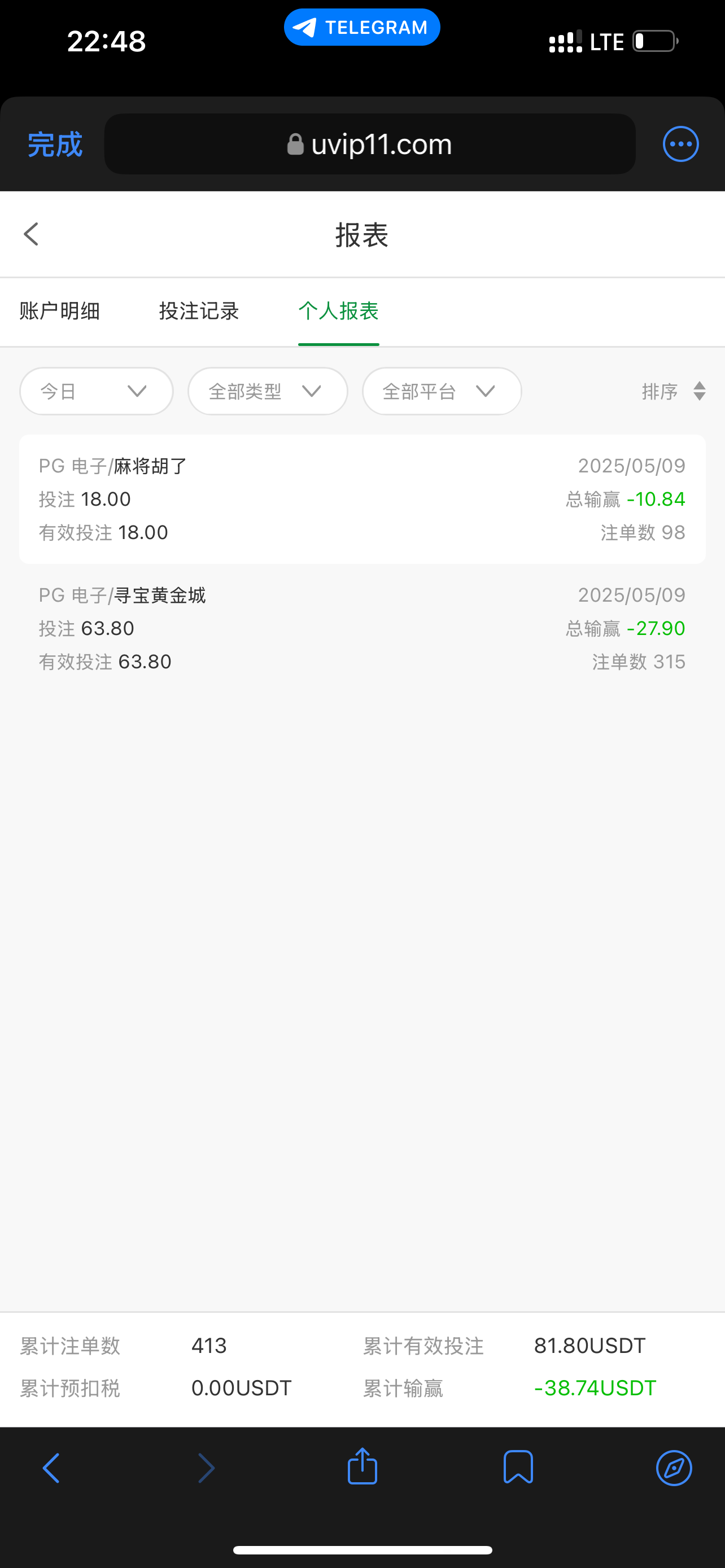Expand the 全部平台 filter dropdown
Screen dimensions: 725x1568
point(442,391)
